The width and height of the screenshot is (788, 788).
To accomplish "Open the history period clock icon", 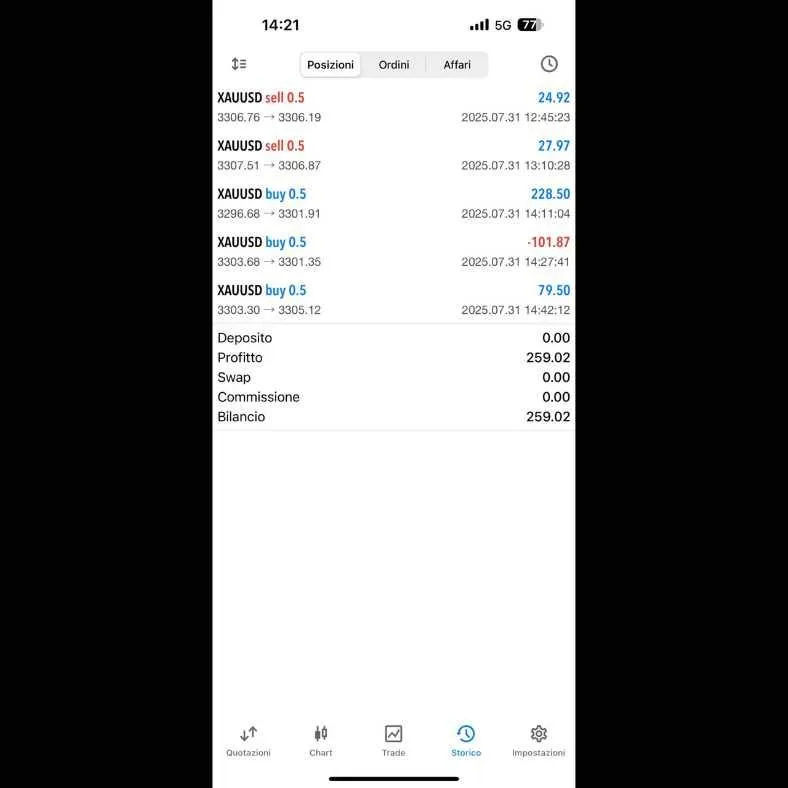I will tap(549, 64).
